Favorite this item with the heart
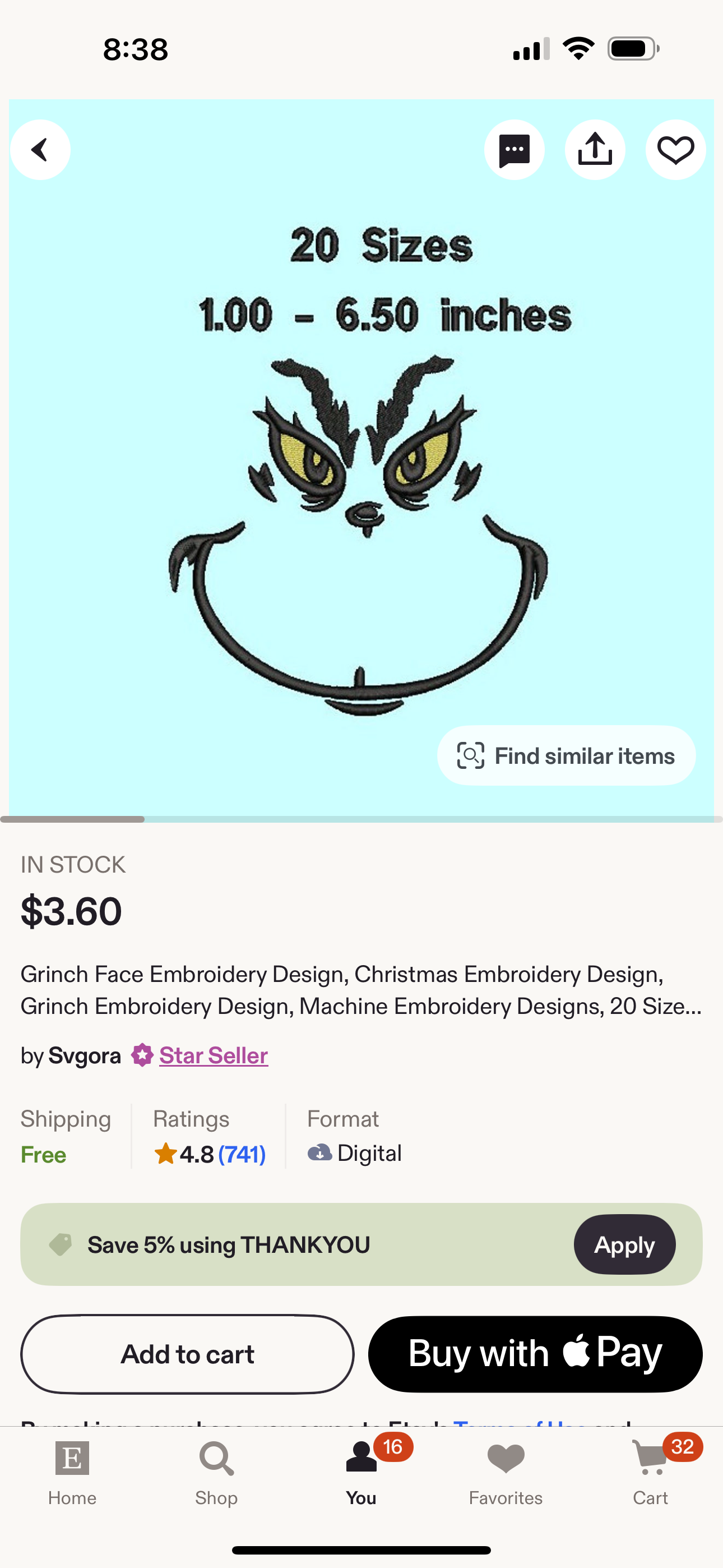The width and height of the screenshot is (723, 1568). [x=675, y=150]
